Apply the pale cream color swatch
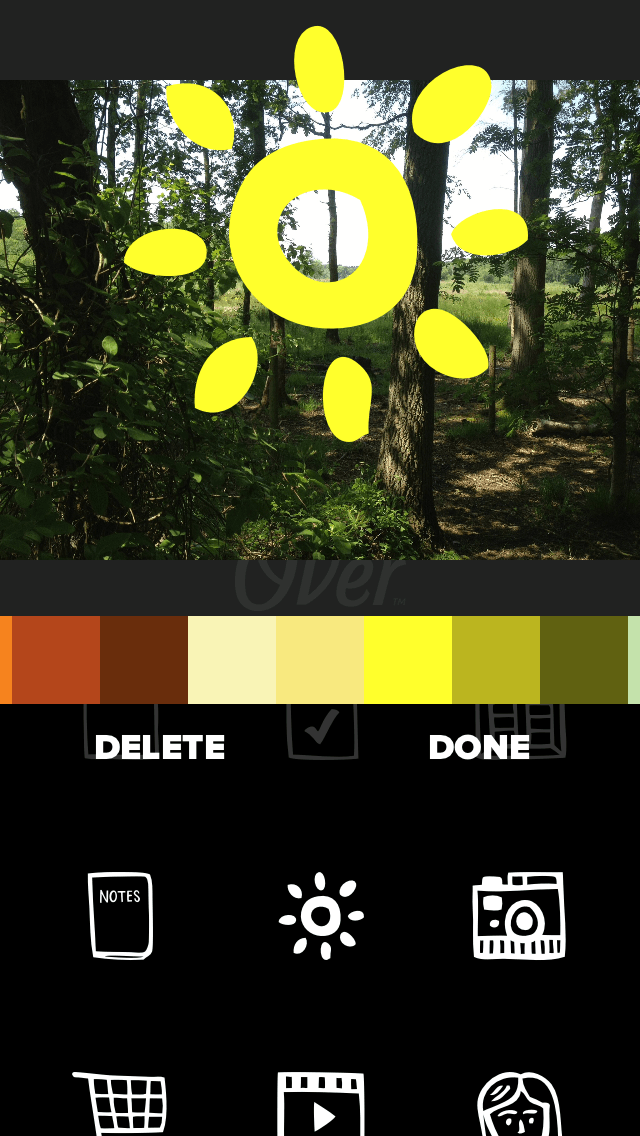 point(232,659)
